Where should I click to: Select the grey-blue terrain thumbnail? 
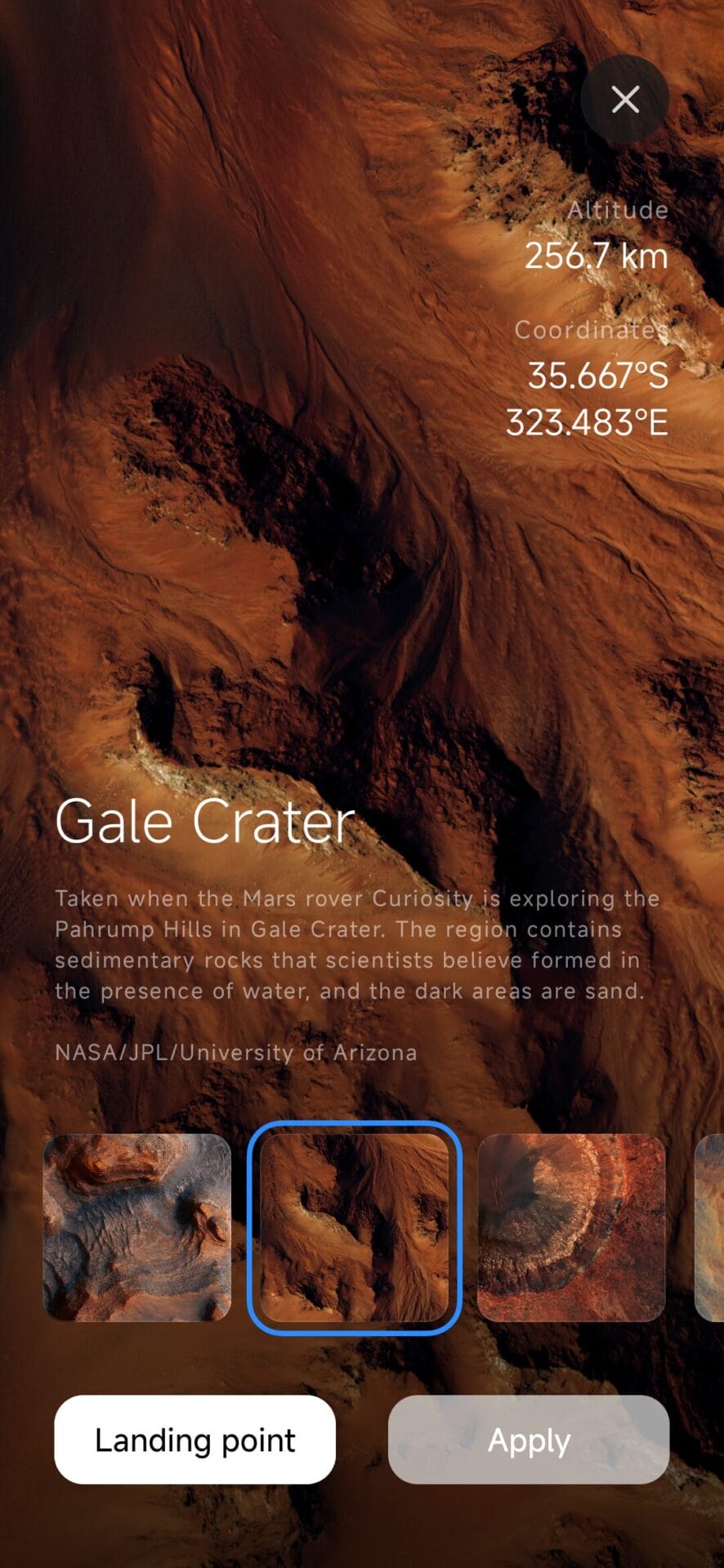pos(137,1227)
